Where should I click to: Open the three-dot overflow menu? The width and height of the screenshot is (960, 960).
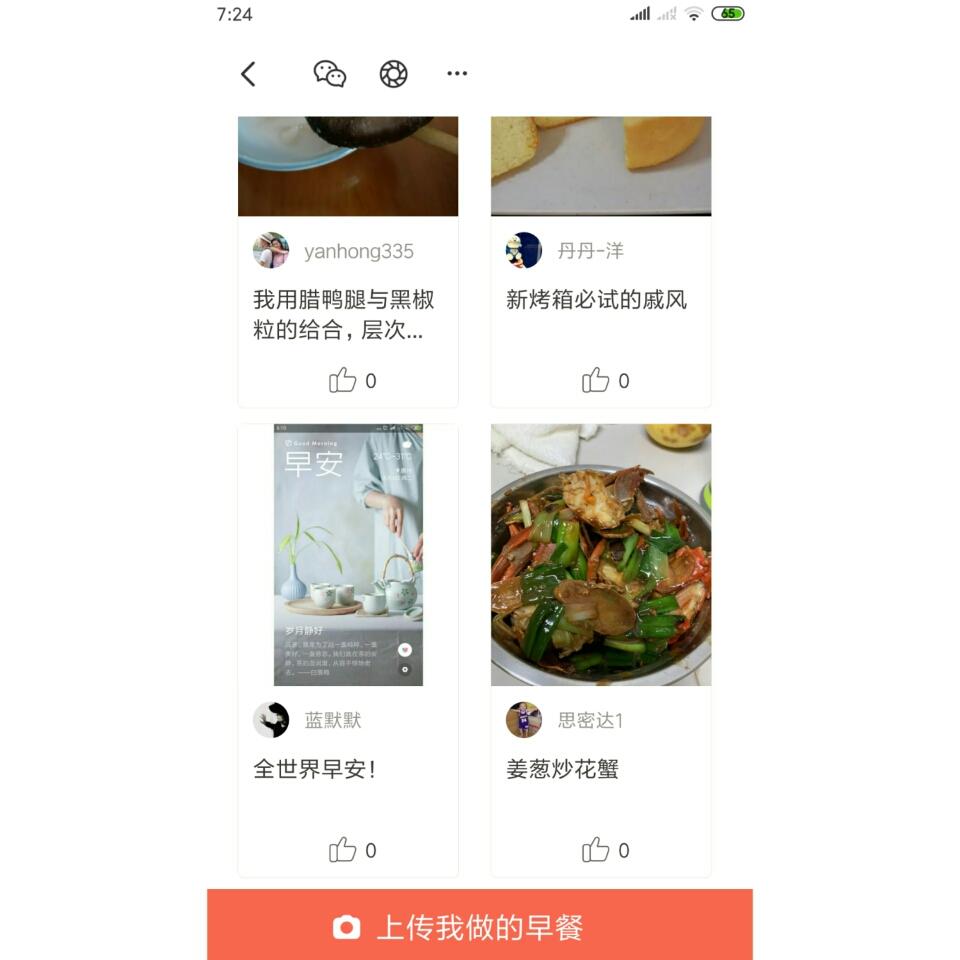click(457, 74)
